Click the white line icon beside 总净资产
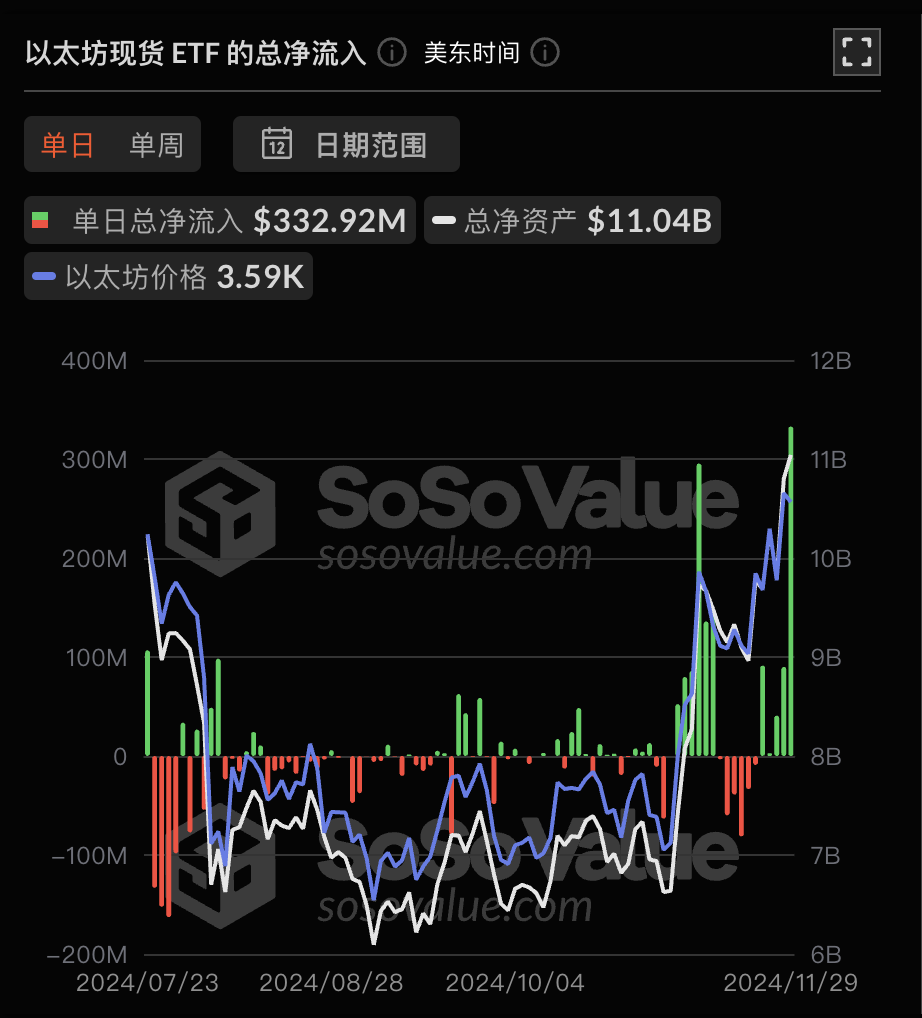This screenshot has height=1018, width=922. (x=444, y=219)
